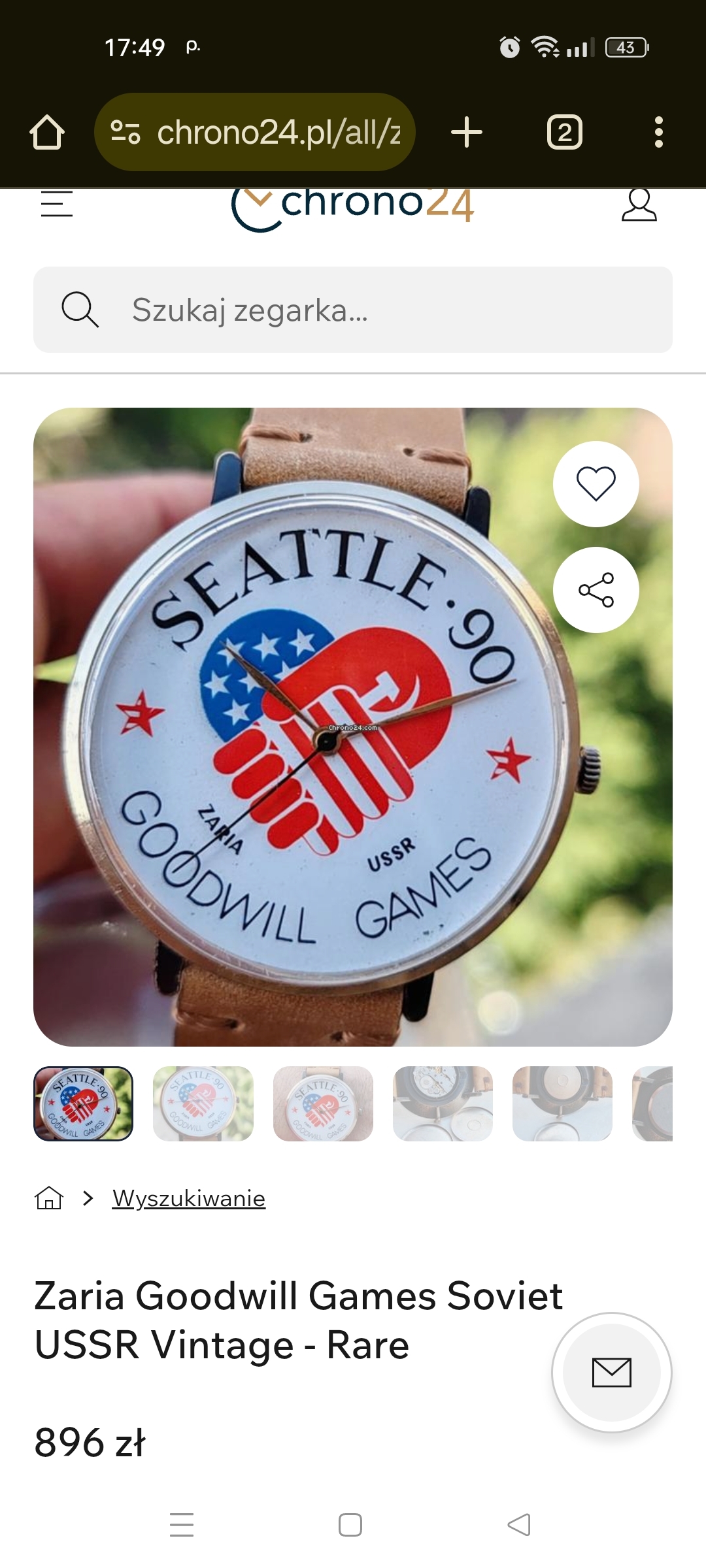The width and height of the screenshot is (706, 1568).
Task: Select the second watch thumbnail
Action: click(x=203, y=1103)
